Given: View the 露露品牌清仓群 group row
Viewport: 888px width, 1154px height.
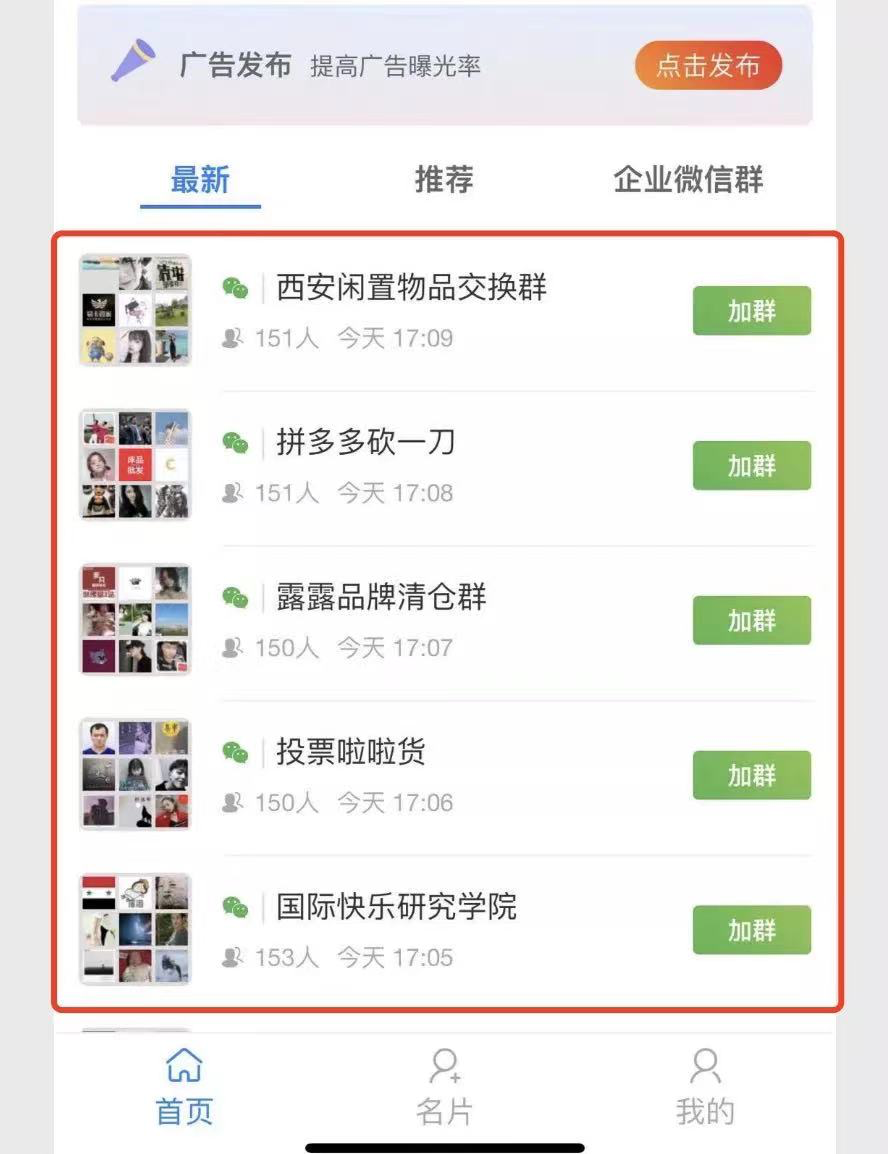Looking at the screenshot, I should click(380, 598).
